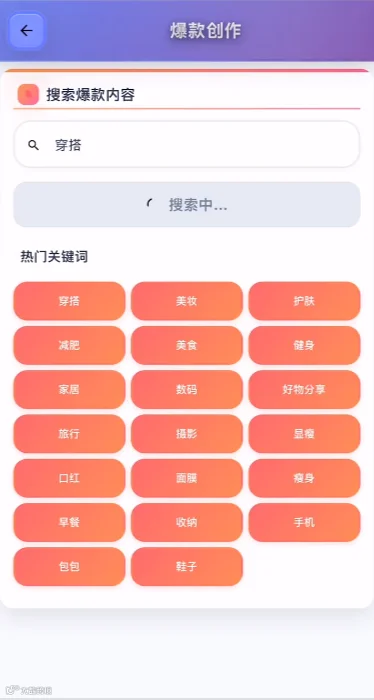The image size is (374, 700).
Task: Select the 美妆 keyword chip
Action: (x=187, y=301)
